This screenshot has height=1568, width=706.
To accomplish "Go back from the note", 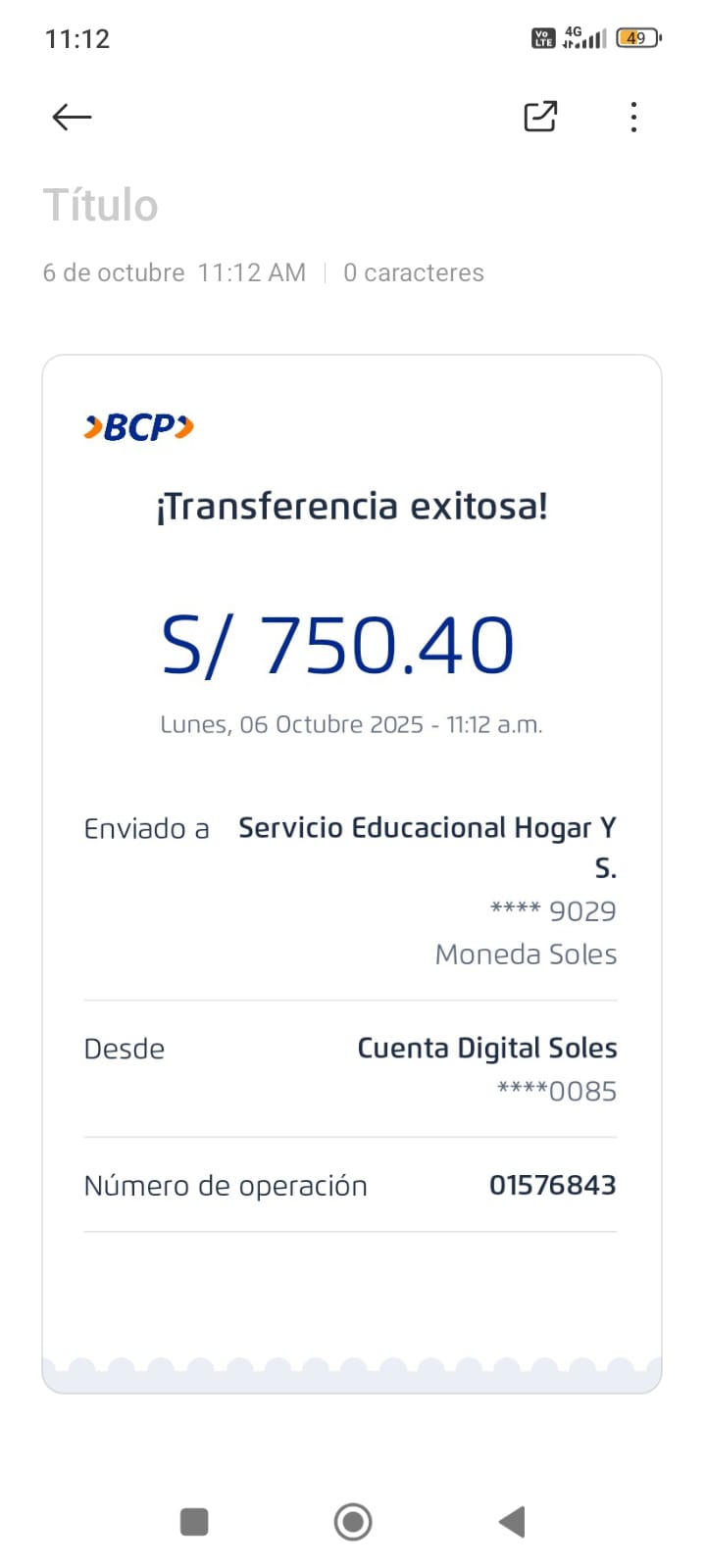I will click(x=72, y=118).
